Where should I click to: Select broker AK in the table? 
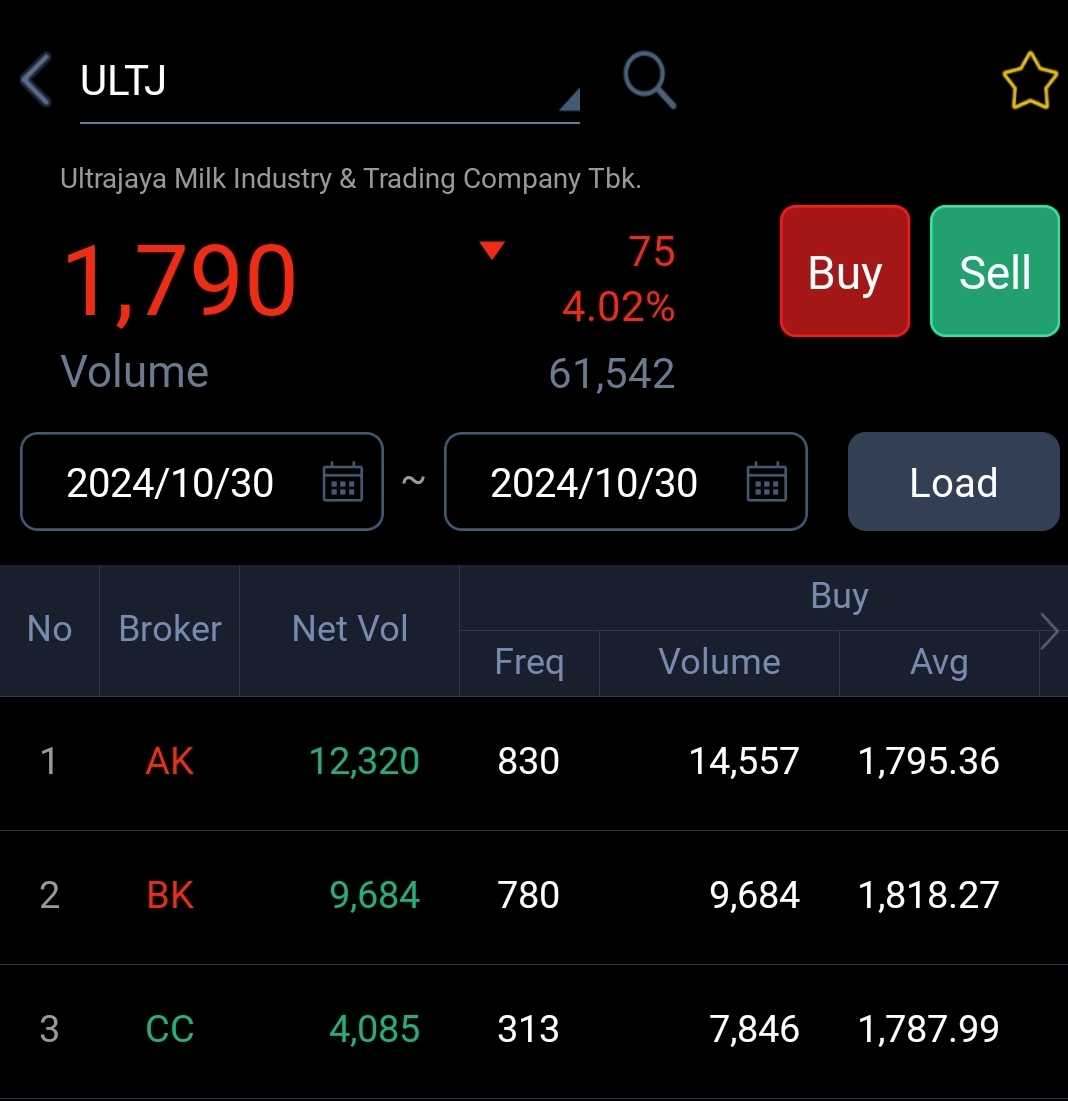click(x=167, y=761)
